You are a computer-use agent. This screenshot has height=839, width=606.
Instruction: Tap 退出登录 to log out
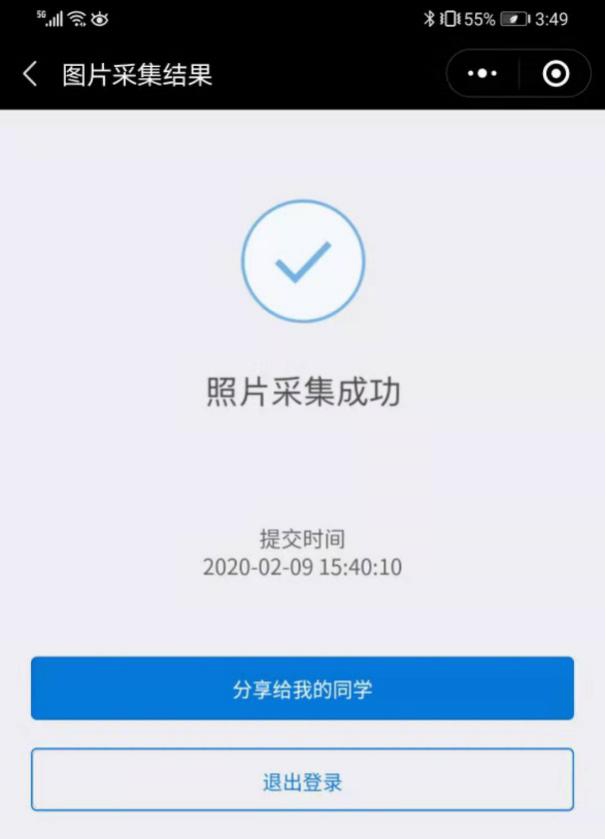click(x=302, y=780)
